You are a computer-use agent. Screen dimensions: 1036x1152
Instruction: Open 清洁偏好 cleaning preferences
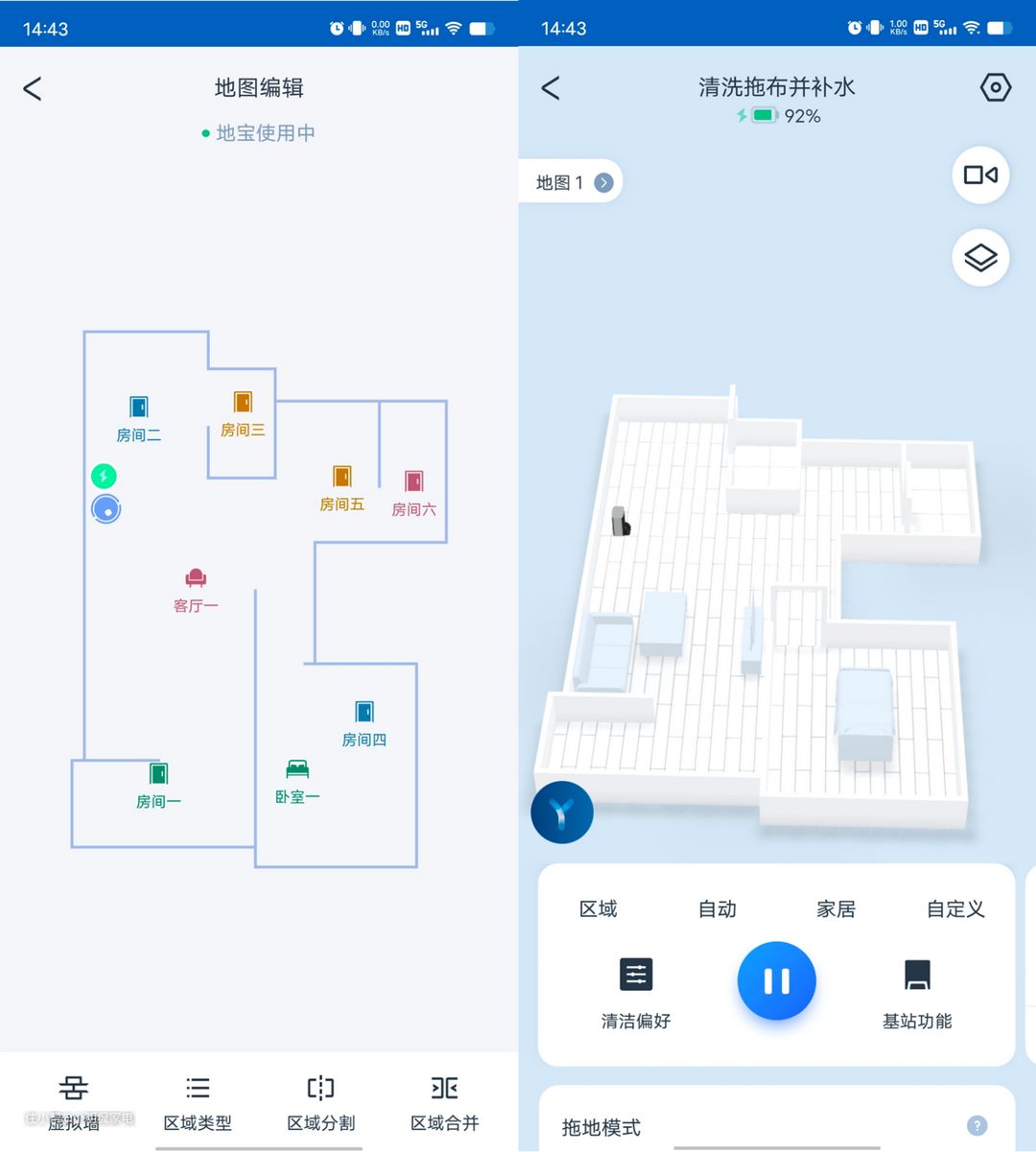coord(636,993)
